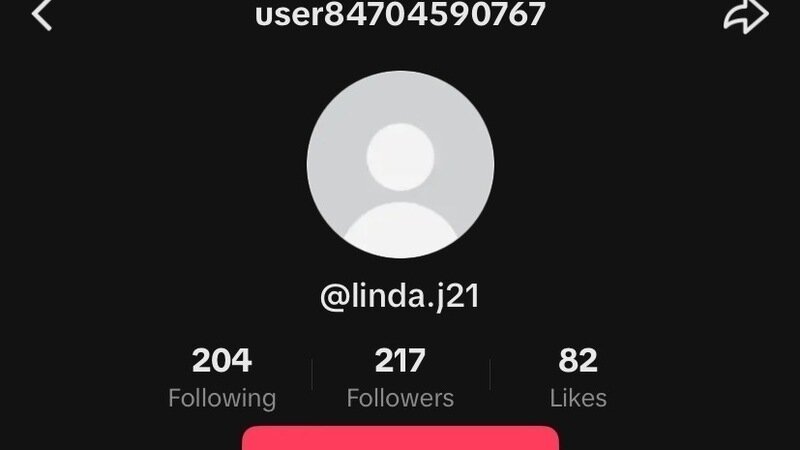
Task: Go back using the top arrow
Action: click(41, 15)
